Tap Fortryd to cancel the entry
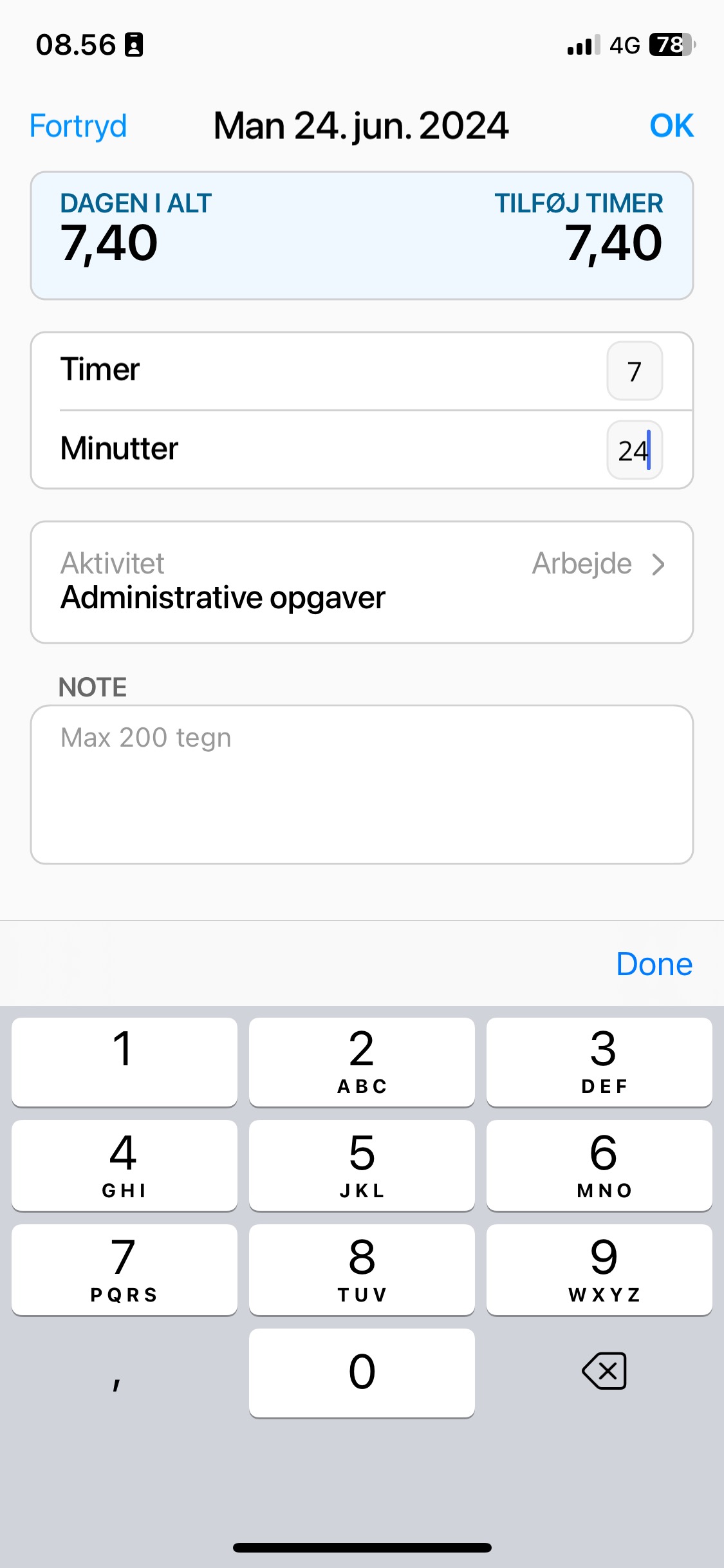 point(78,126)
